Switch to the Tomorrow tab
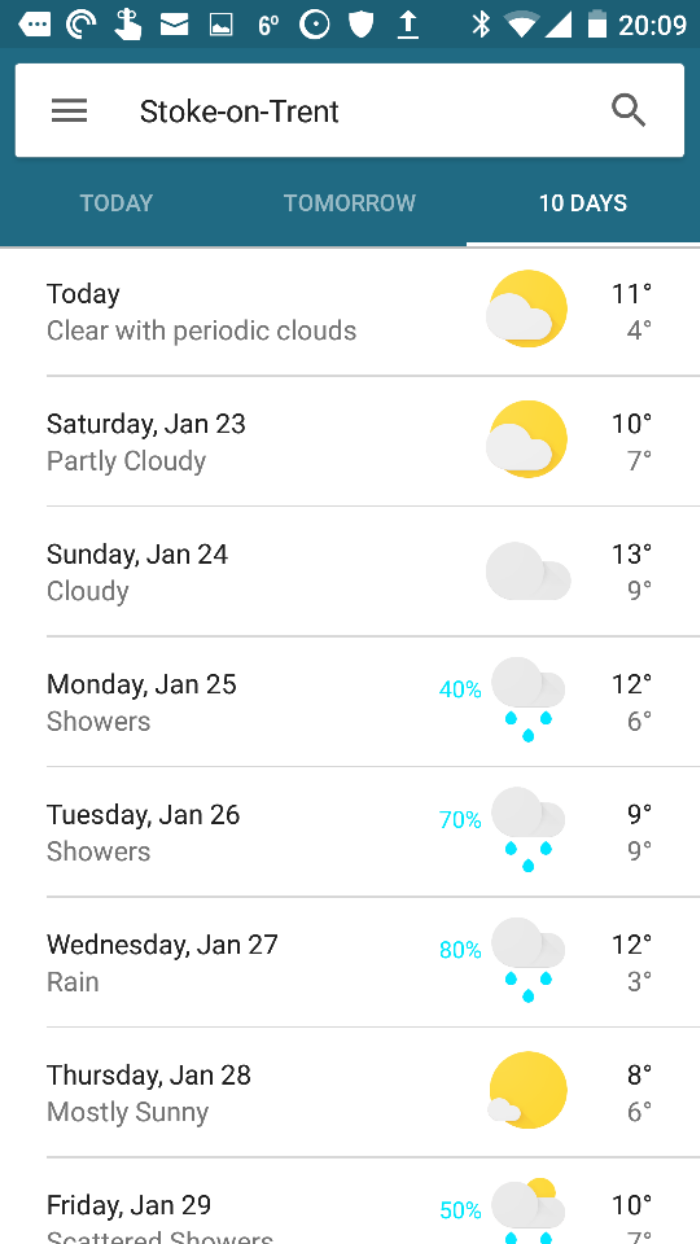 pos(349,203)
